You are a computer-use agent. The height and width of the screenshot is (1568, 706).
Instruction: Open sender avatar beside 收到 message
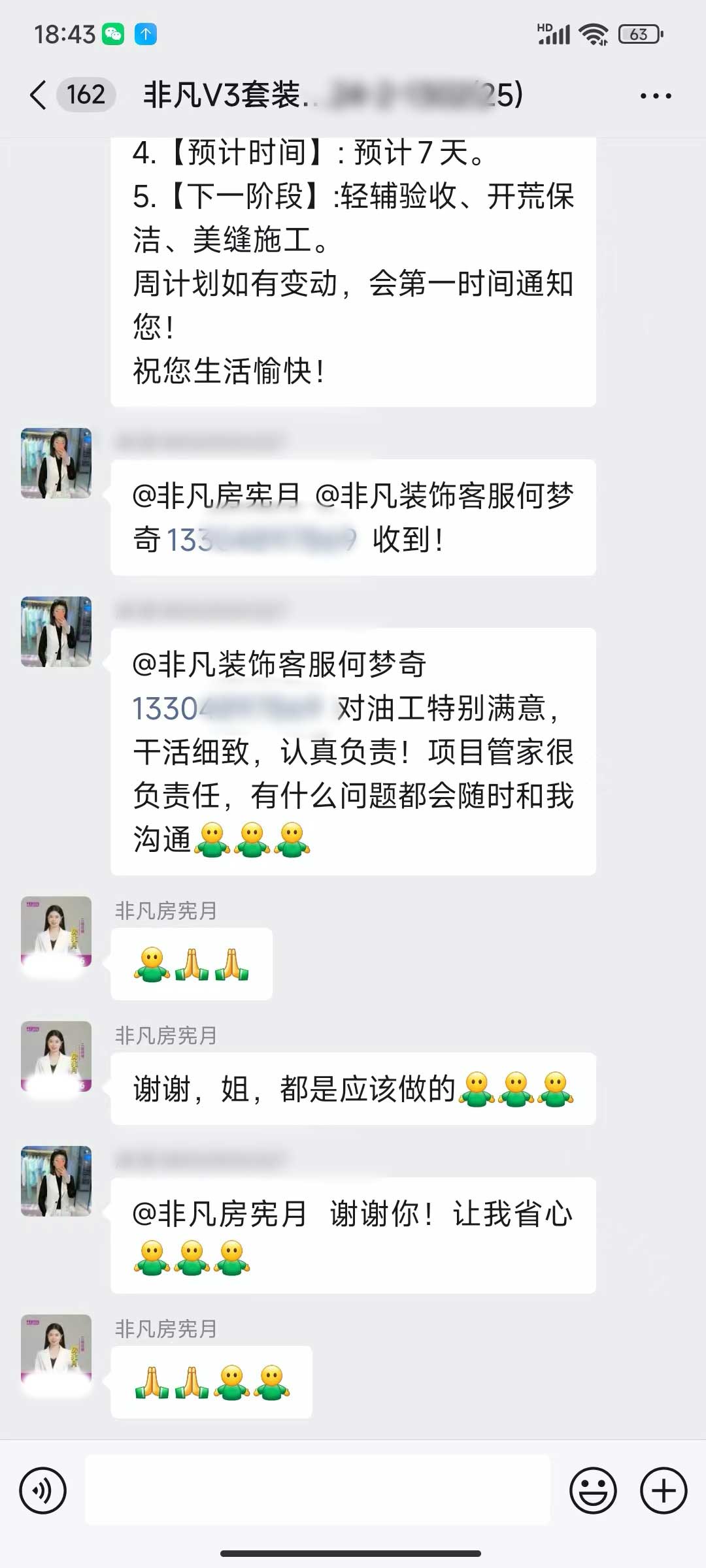coord(56,463)
